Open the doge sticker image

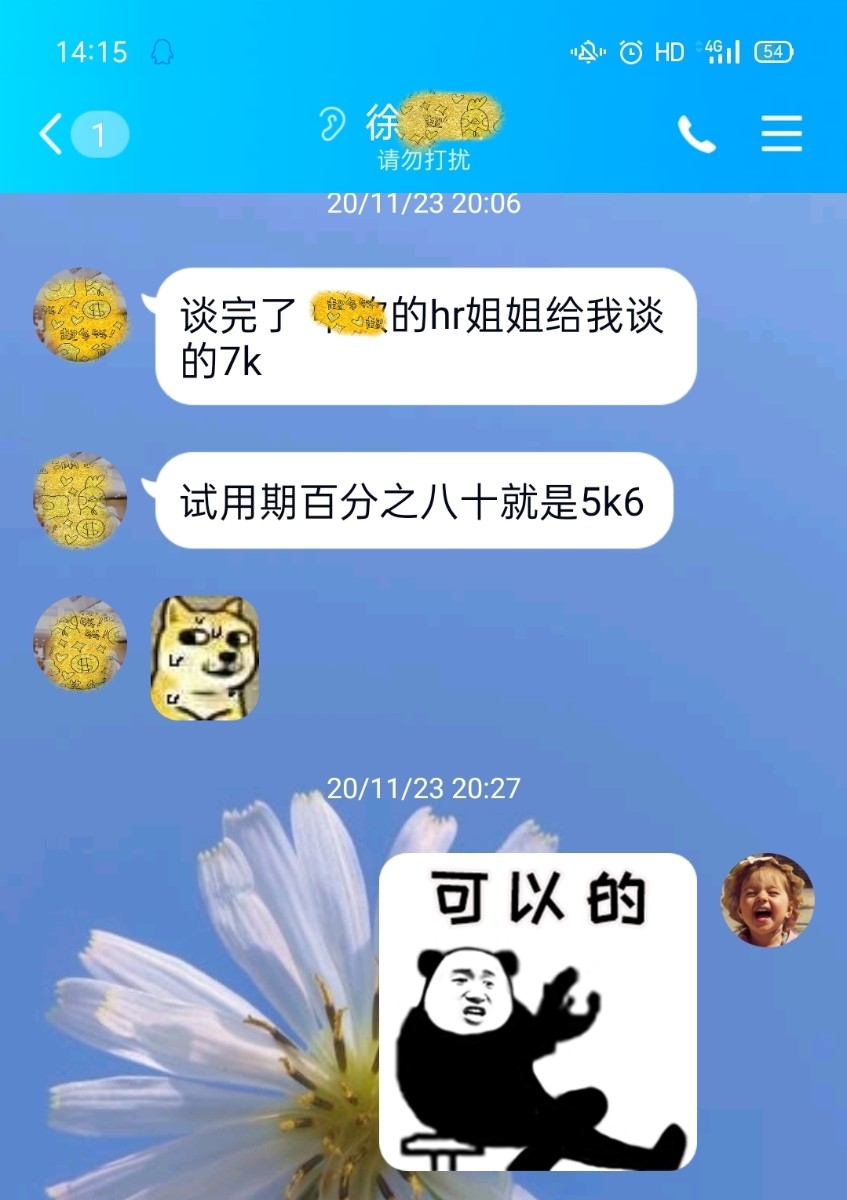pyautogui.click(x=205, y=657)
